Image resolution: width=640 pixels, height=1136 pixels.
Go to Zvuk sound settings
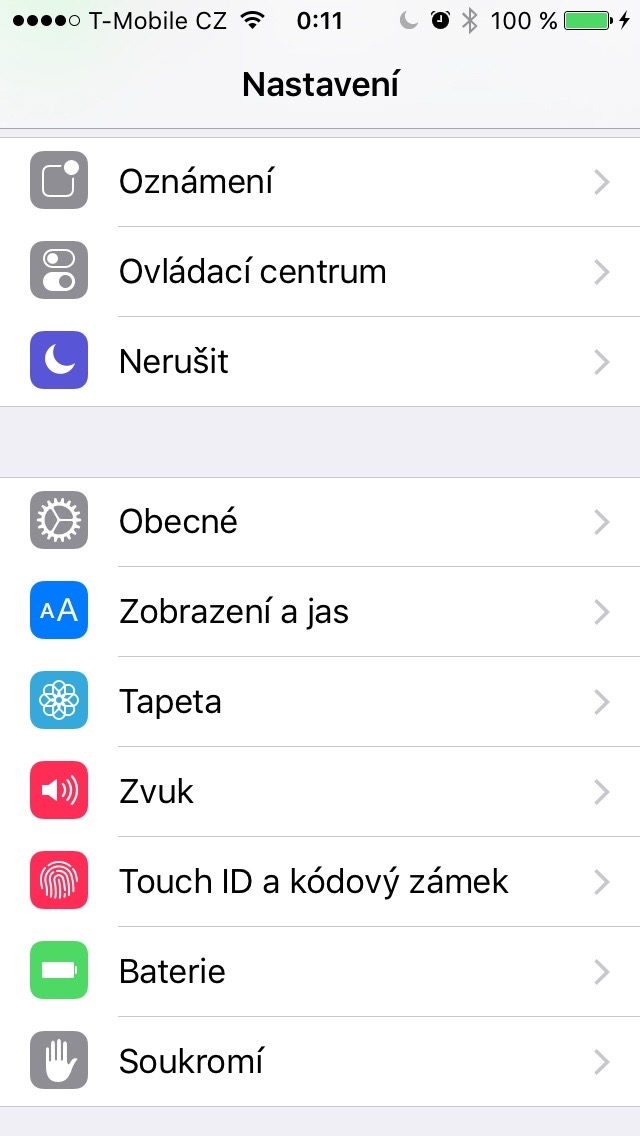tap(320, 791)
